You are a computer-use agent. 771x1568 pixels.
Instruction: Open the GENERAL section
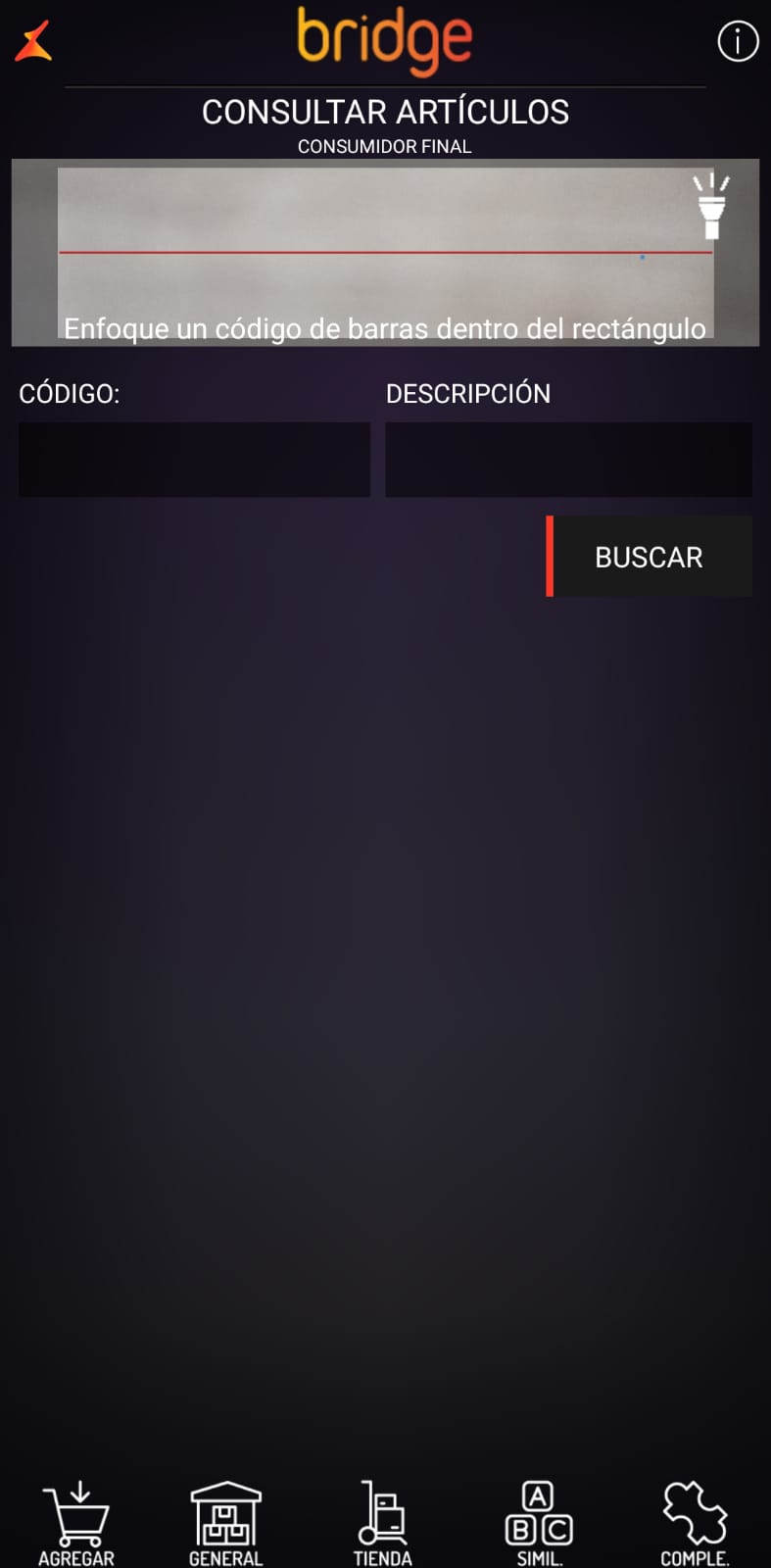(226, 1524)
